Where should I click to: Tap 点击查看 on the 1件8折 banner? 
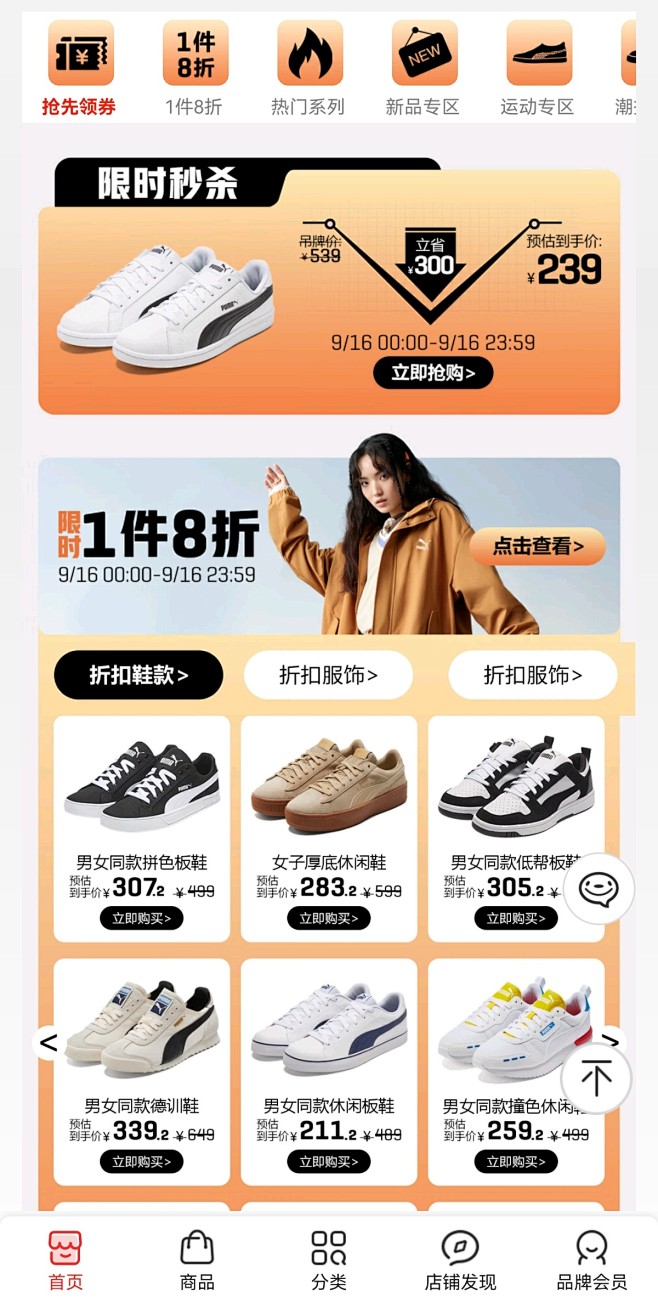coord(538,546)
